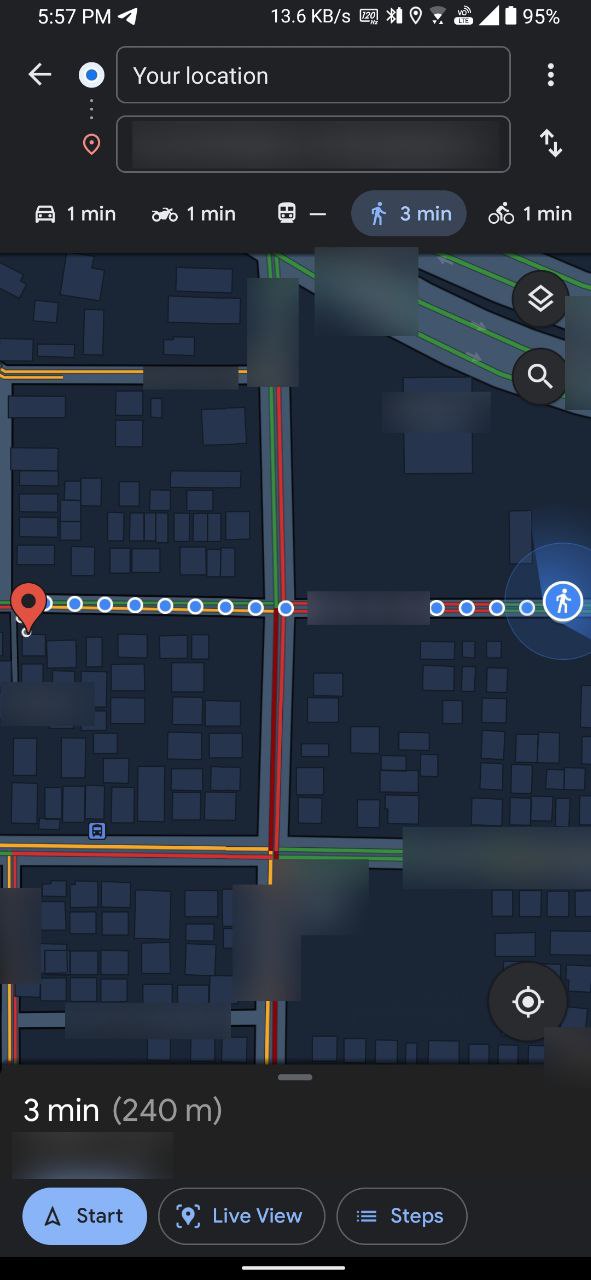
Task: Open the map layers button
Action: click(x=540, y=298)
